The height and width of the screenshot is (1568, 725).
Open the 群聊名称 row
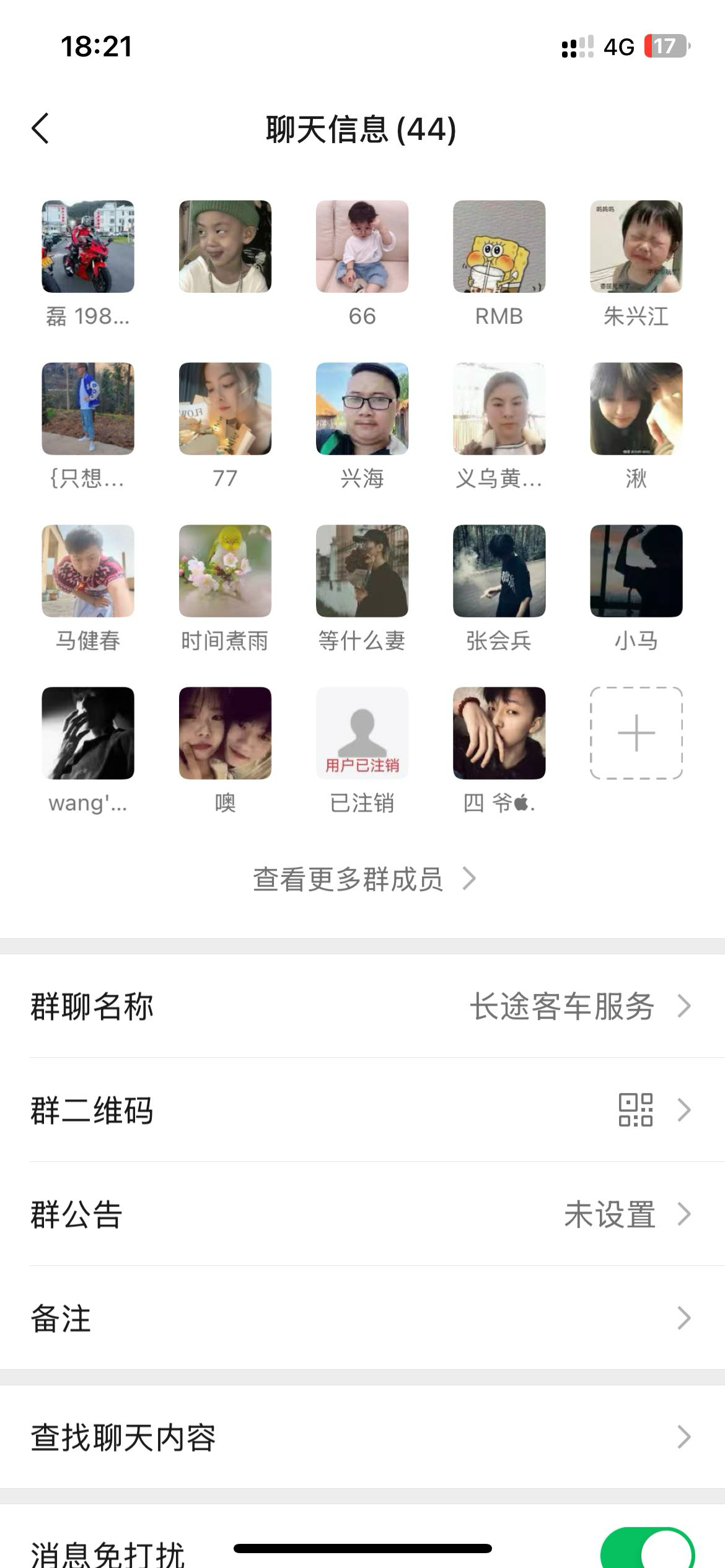tap(362, 1006)
